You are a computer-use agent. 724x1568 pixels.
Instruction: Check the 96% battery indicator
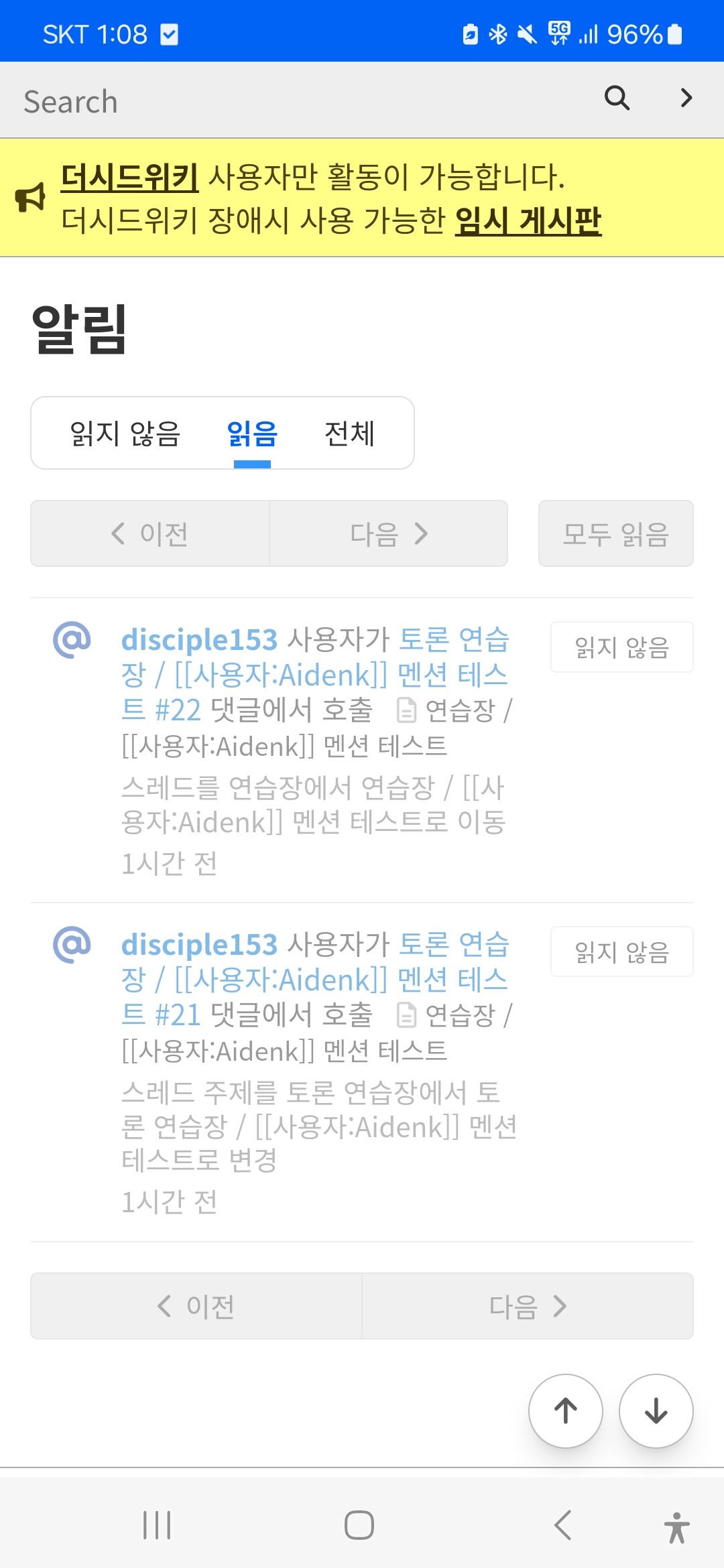point(636,34)
